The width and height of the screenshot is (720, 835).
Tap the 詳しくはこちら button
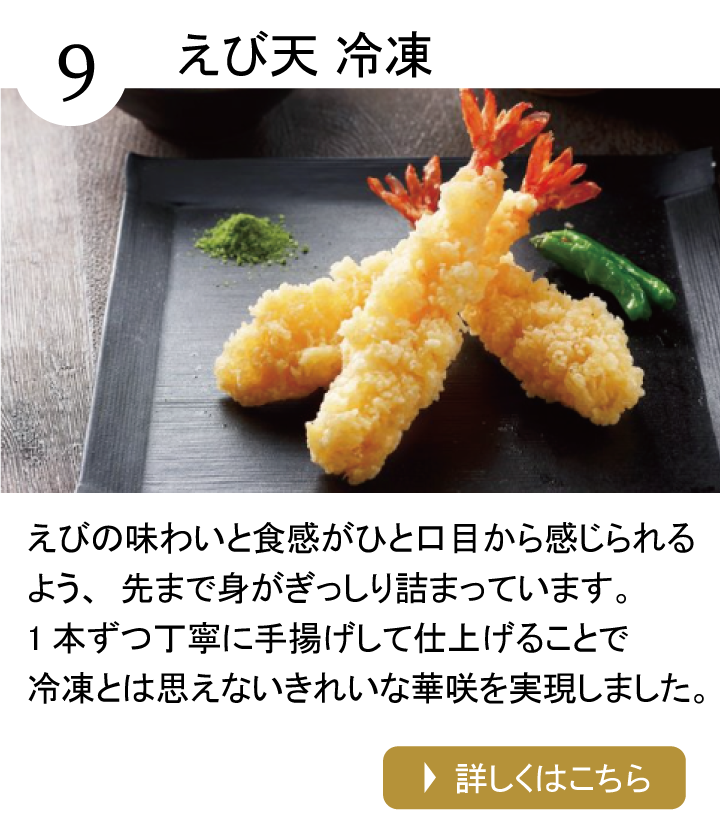(x=534, y=777)
